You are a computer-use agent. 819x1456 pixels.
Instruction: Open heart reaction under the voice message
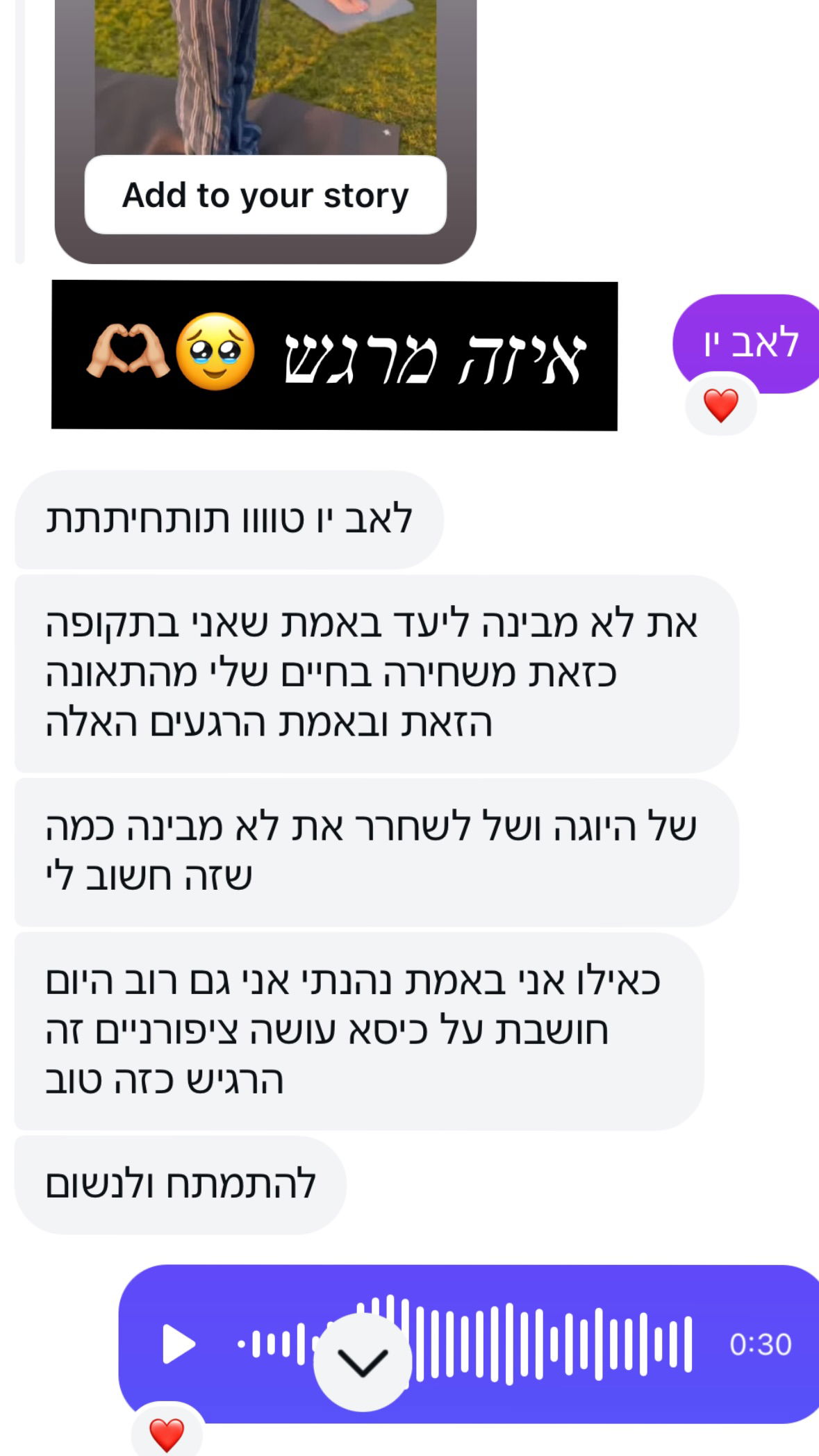pyautogui.click(x=167, y=1434)
